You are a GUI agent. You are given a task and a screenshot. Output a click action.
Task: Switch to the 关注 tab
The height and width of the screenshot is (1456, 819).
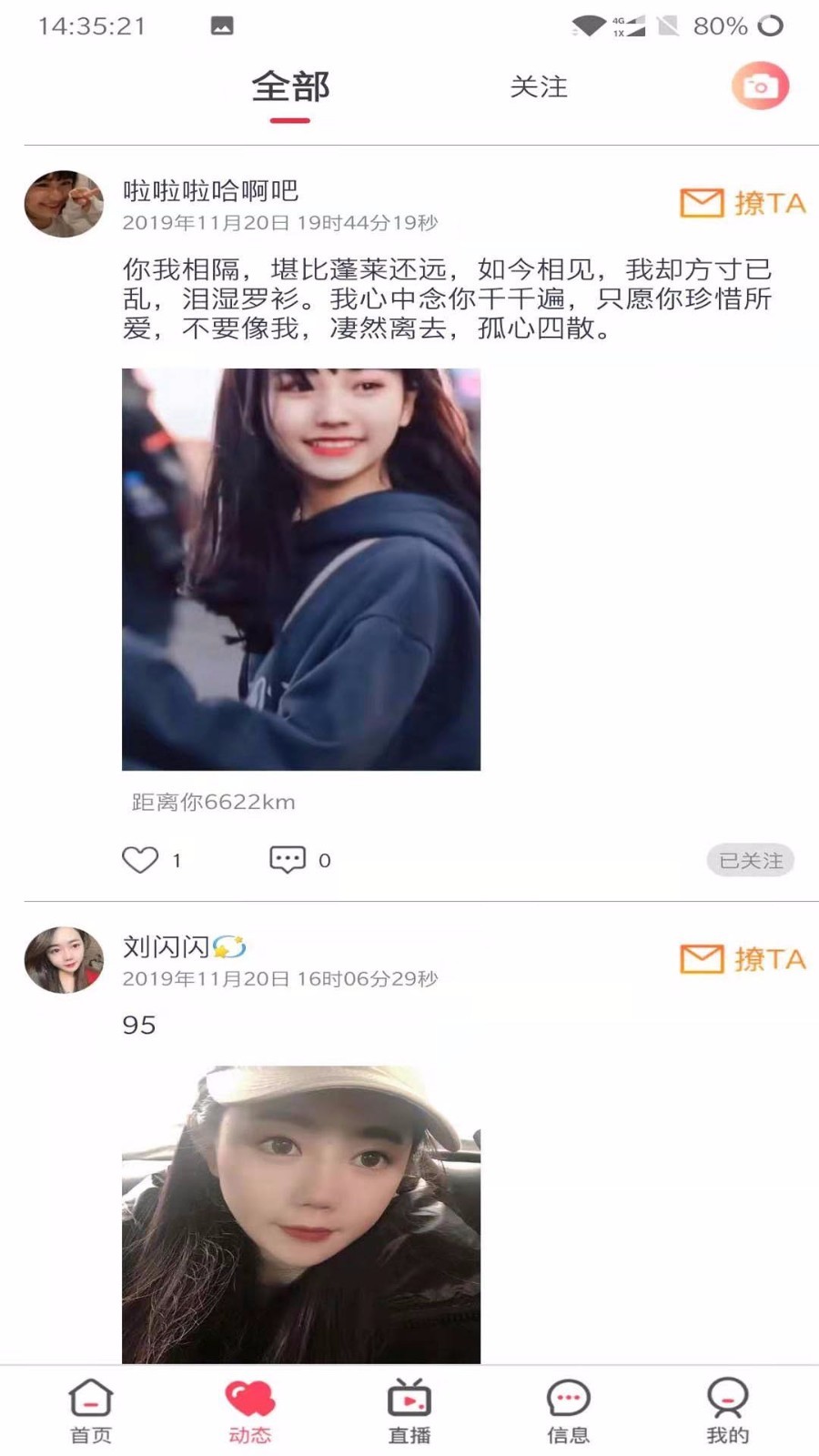click(x=539, y=87)
